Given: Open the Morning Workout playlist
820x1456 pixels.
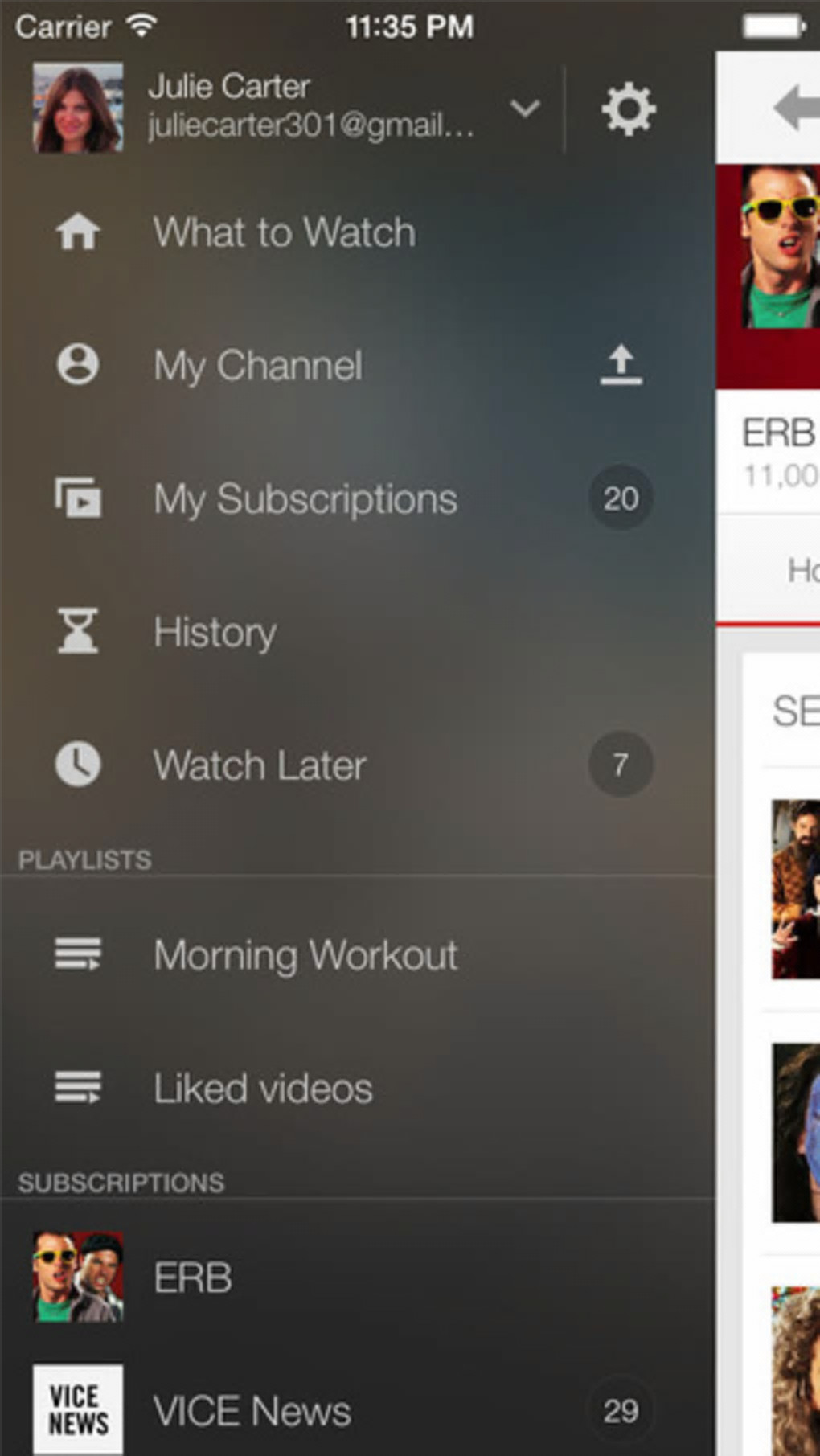Looking at the screenshot, I should (x=305, y=955).
